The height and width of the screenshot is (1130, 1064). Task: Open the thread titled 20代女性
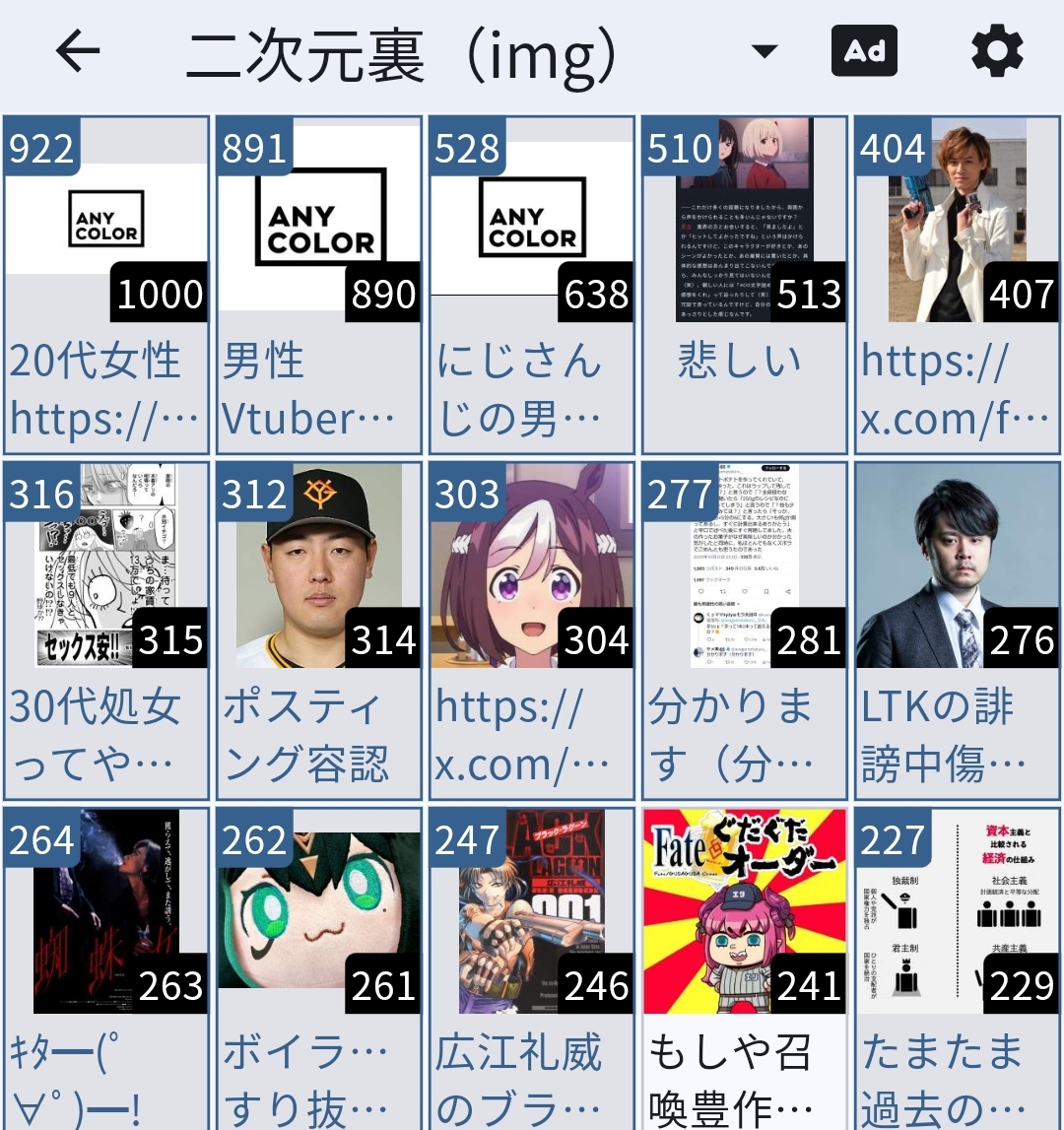(106, 284)
